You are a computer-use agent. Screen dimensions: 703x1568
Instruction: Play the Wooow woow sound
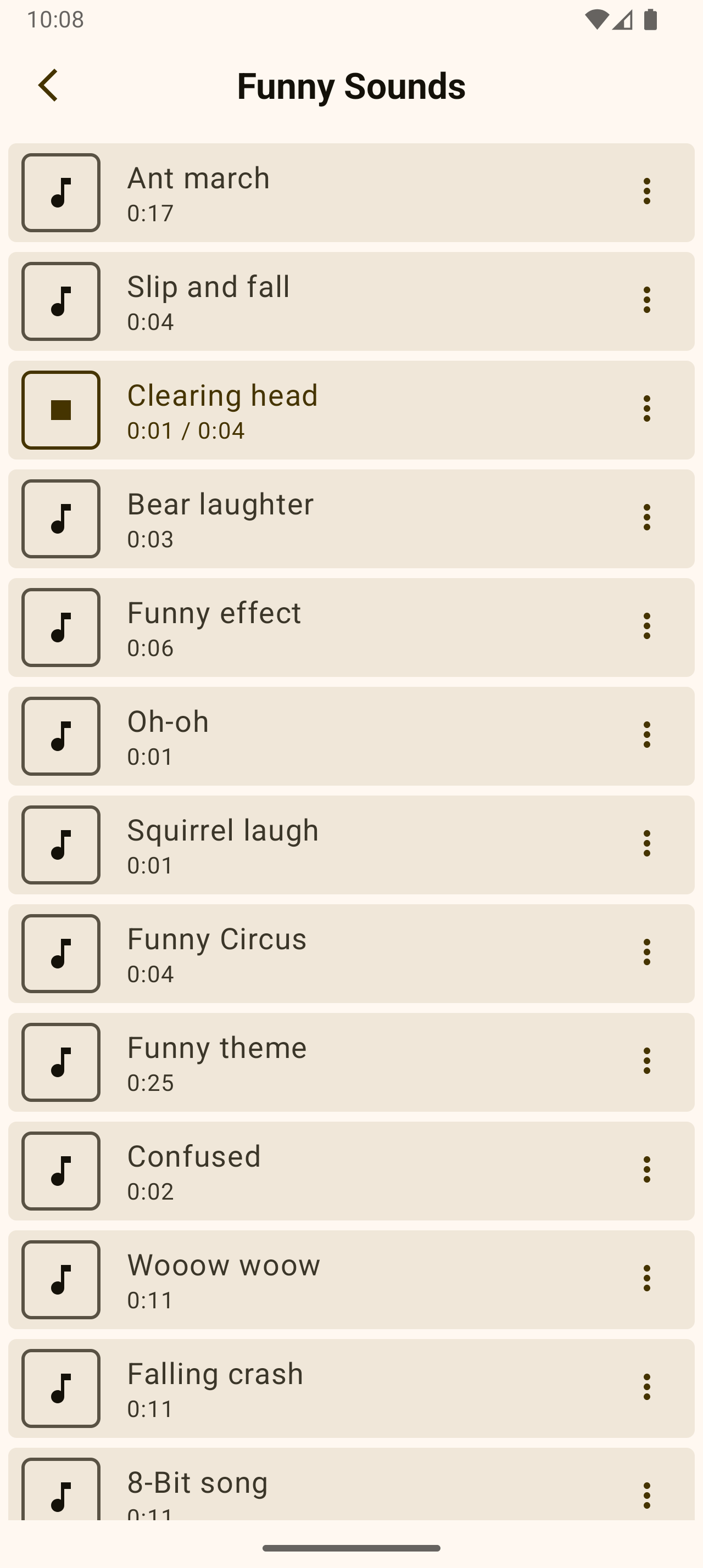(x=61, y=1279)
